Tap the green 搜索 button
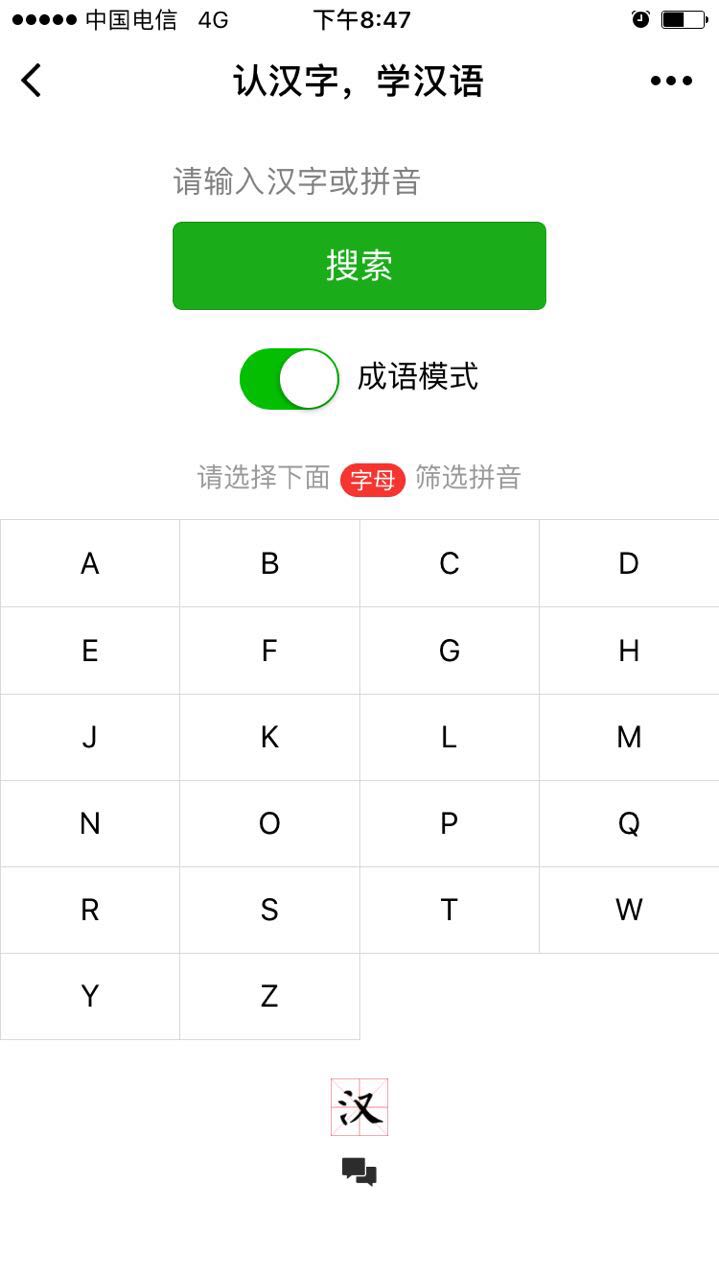The height and width of the screenshot is (1280, 719). pos(359,266)
